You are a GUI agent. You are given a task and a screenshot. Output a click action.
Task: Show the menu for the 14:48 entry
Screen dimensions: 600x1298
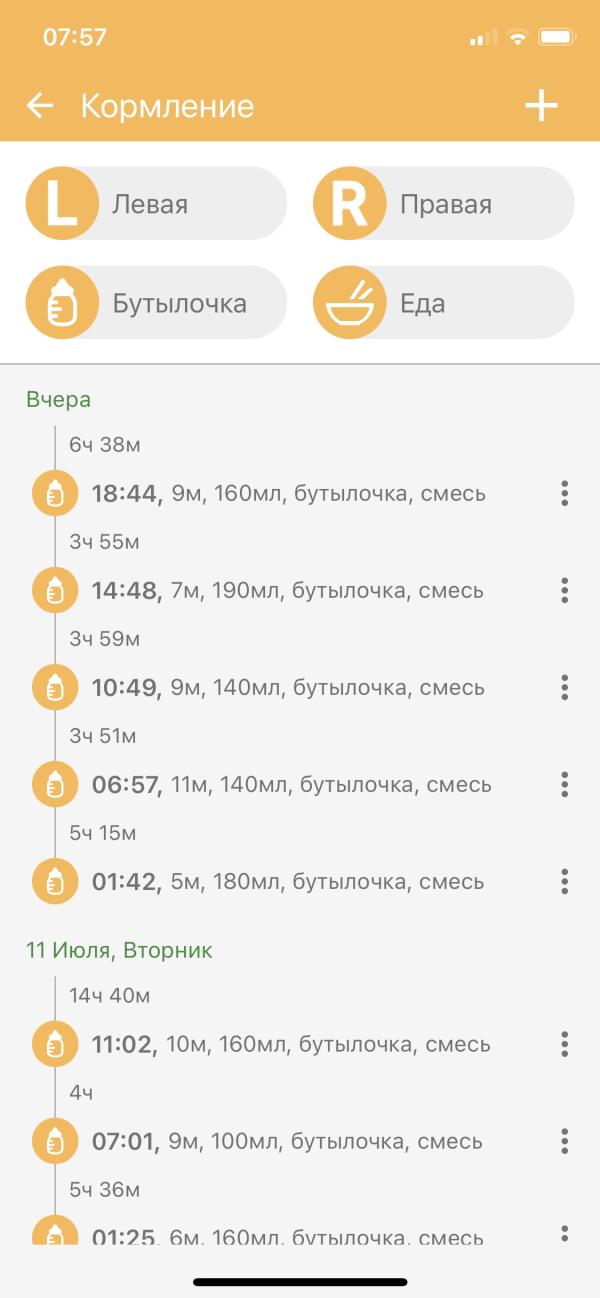[565, 590]
